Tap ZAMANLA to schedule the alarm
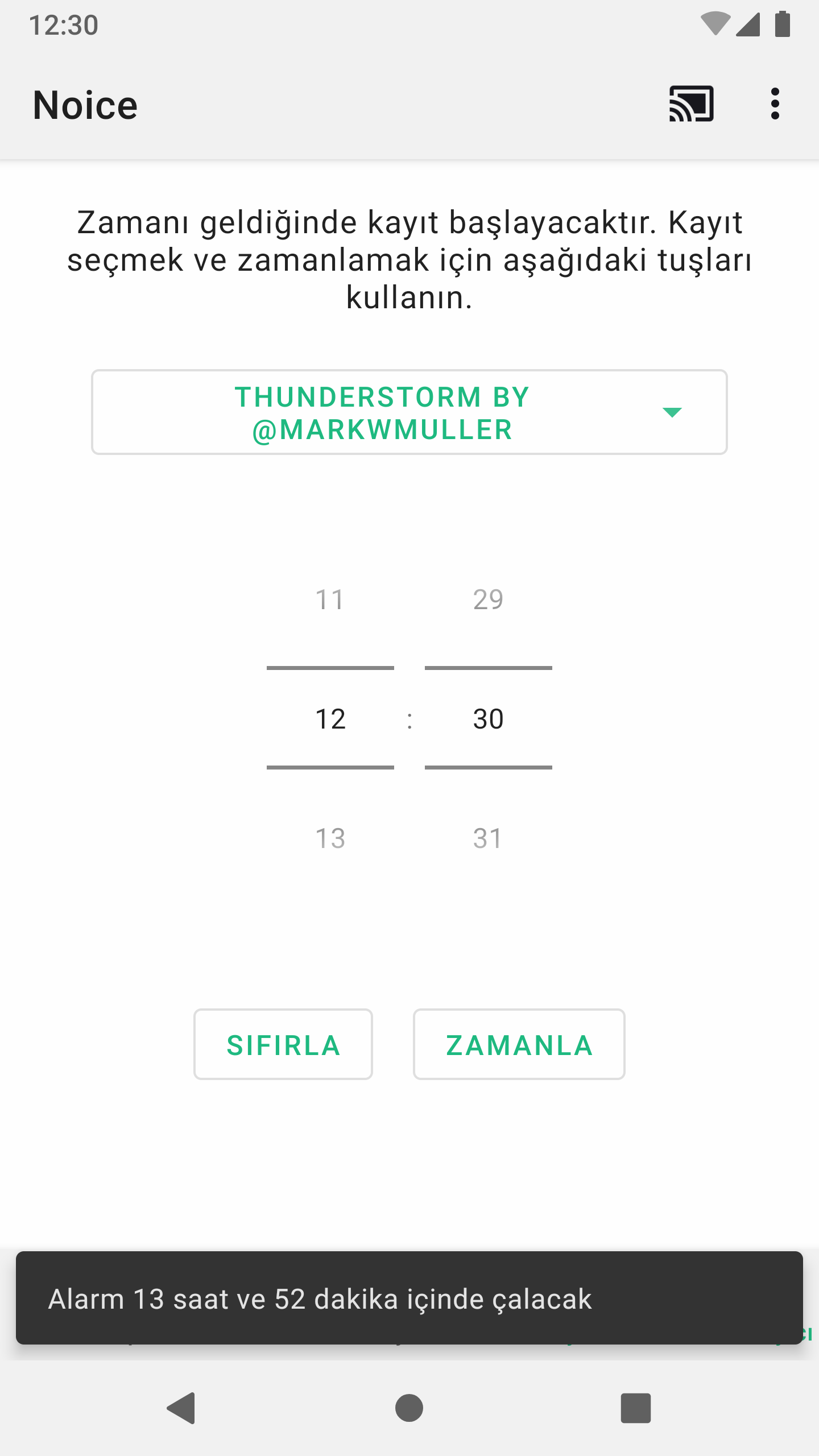 (519, 1045)
